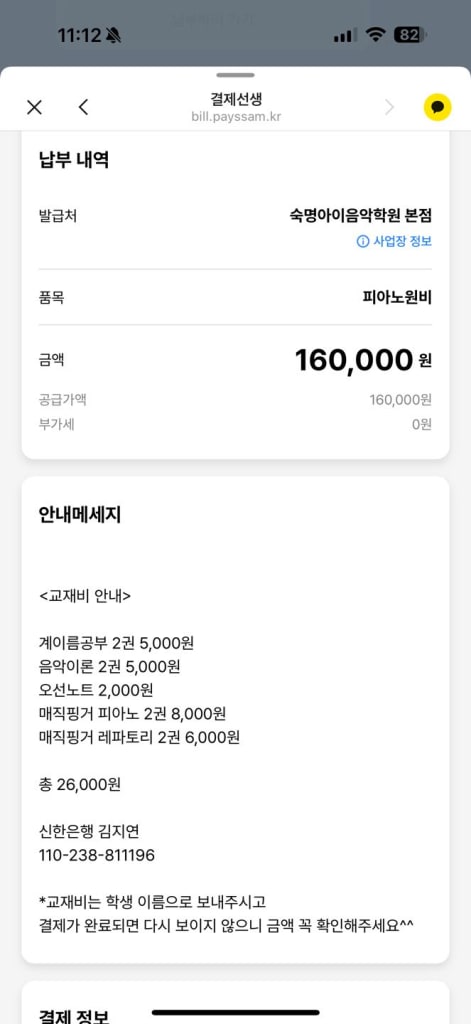
Task: Go back to the previous page
Action: [x=83, y=107]
